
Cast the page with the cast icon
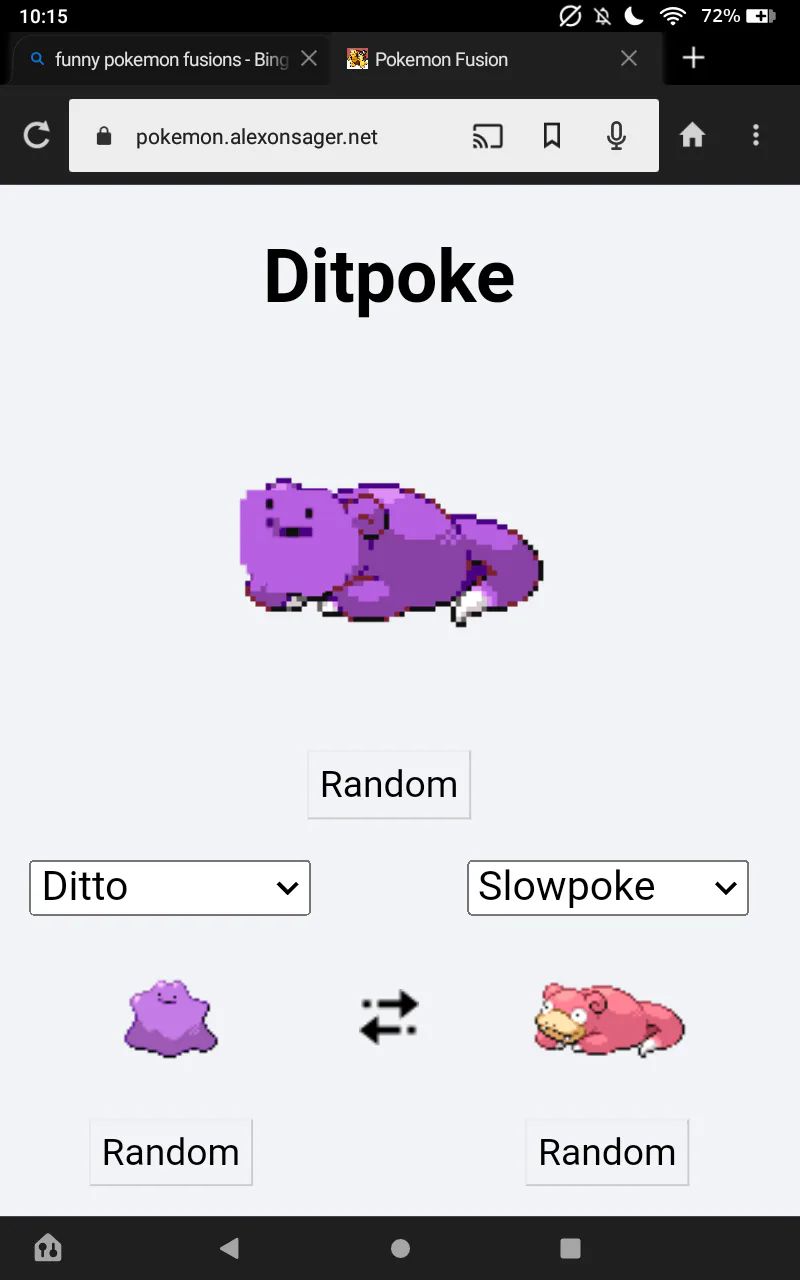pyautogui.click(x=487, y=136)
